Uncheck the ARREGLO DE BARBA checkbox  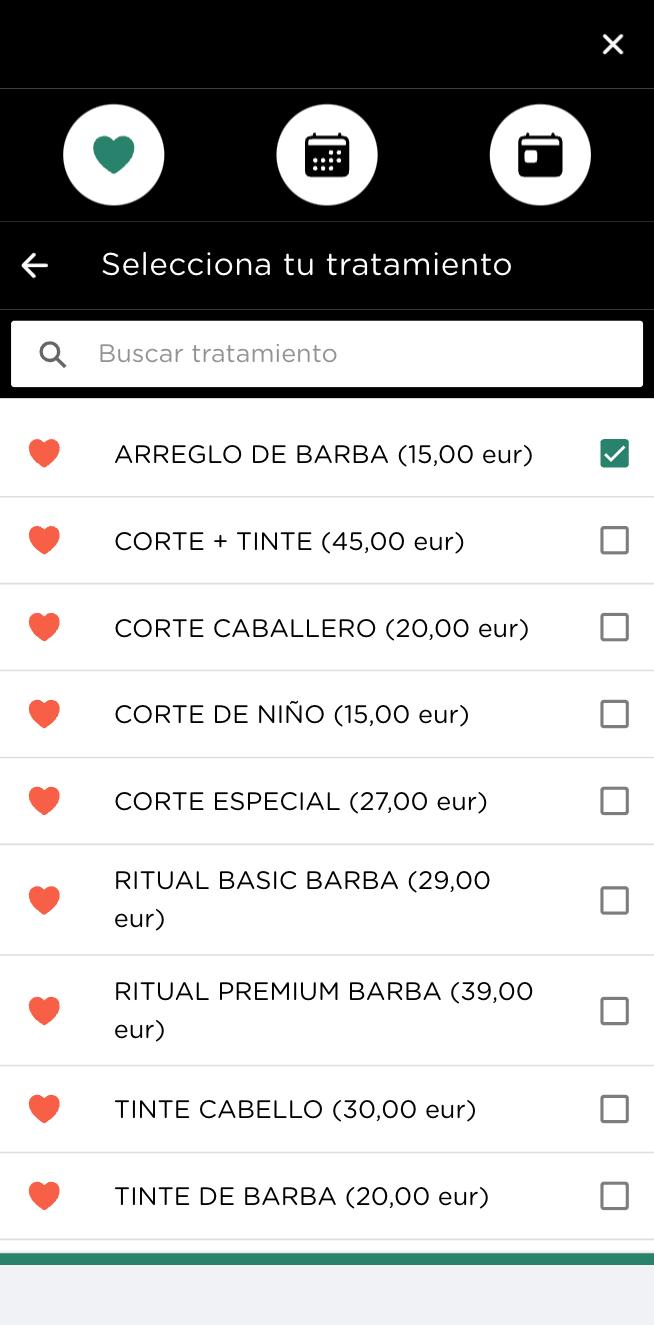pyautogui.click(x=614, y=454)
